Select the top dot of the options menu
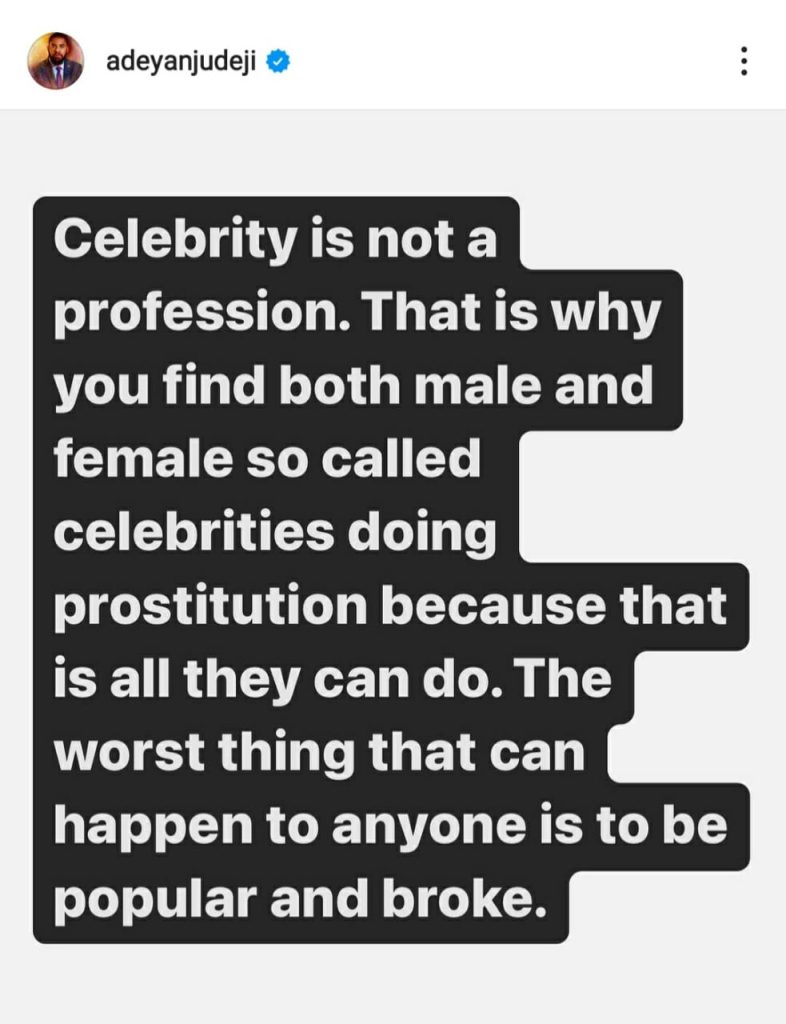 (743, 51)
